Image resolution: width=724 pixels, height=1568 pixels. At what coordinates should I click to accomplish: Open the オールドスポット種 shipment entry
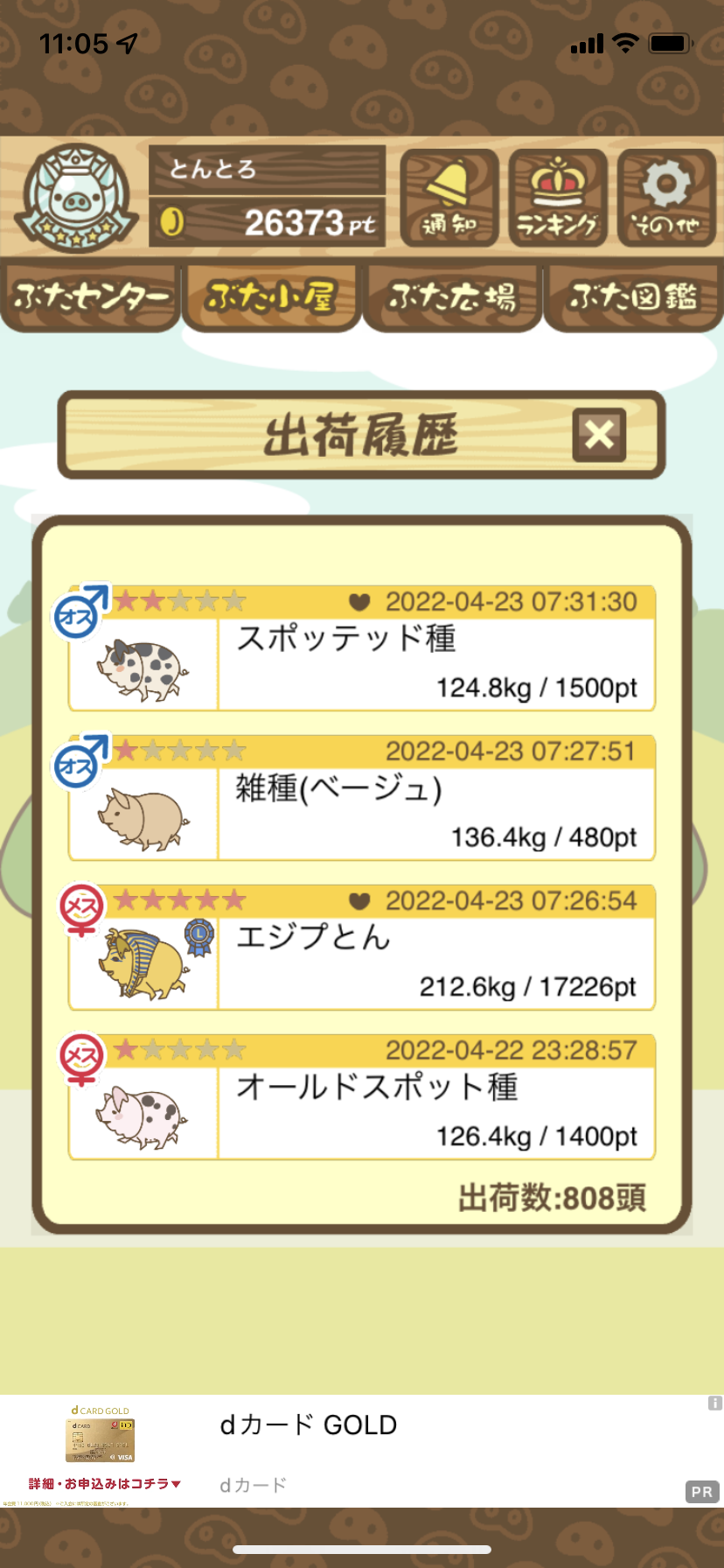tap(362, 1096)
